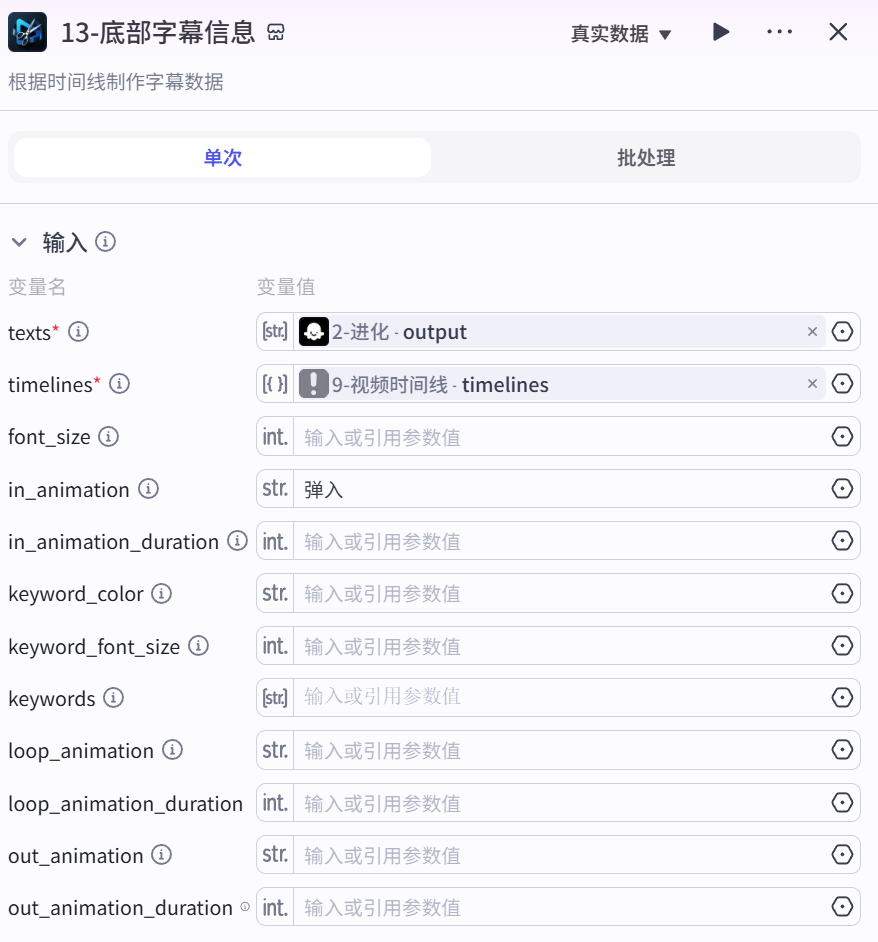Open the three-dot overflow menu
Image resolution: width=878 pixels, height=942 pixels.
779,32
